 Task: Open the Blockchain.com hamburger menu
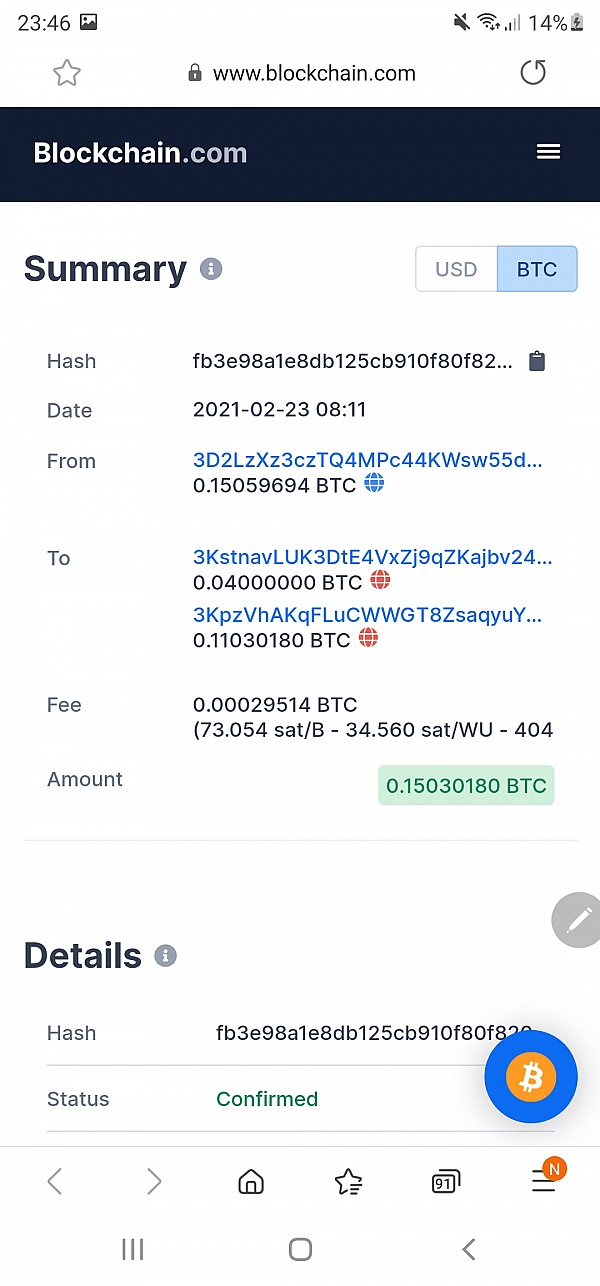pyautogui.click(x=548, y=152)
